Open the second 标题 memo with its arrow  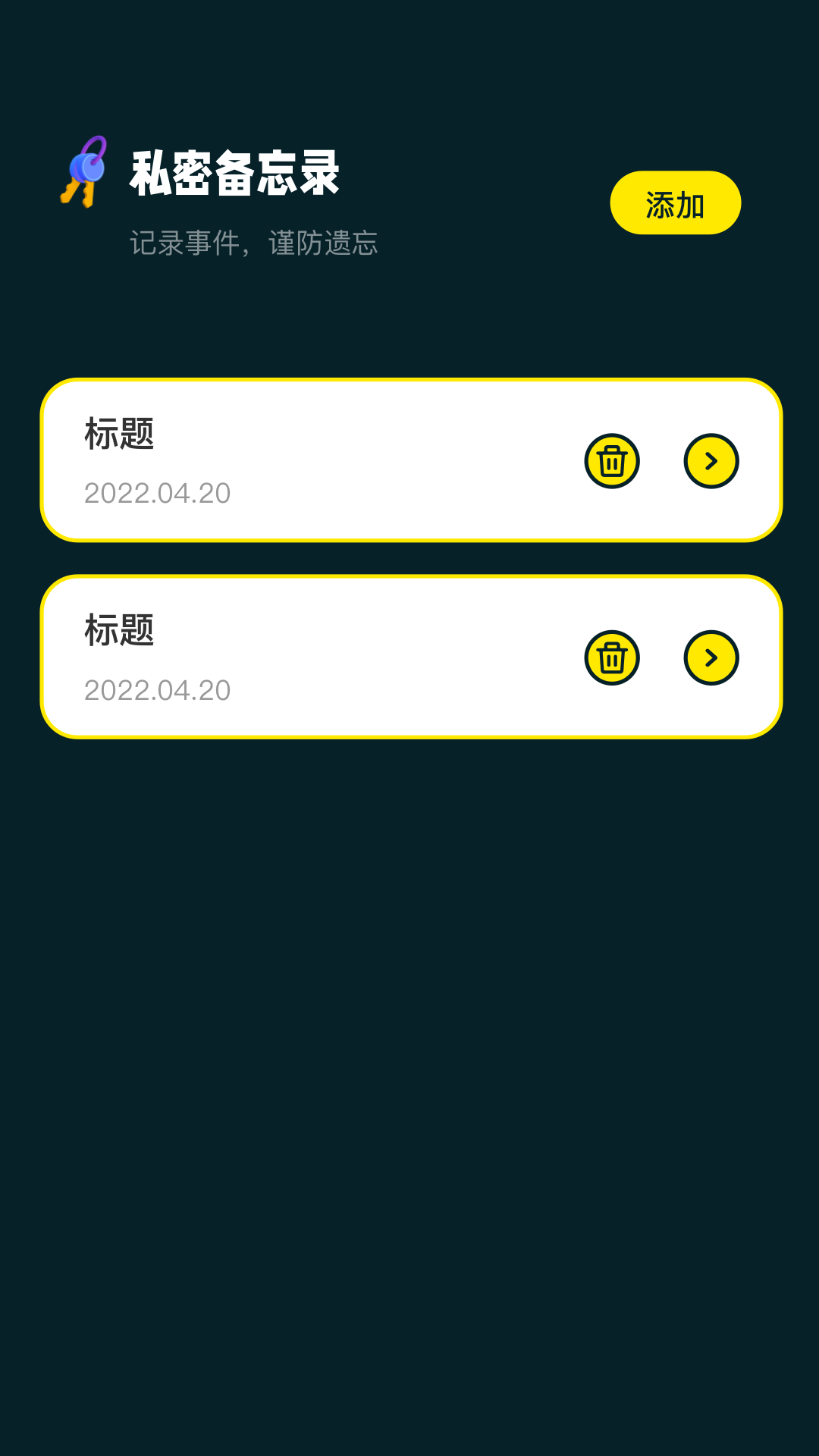tap(711, 657)
